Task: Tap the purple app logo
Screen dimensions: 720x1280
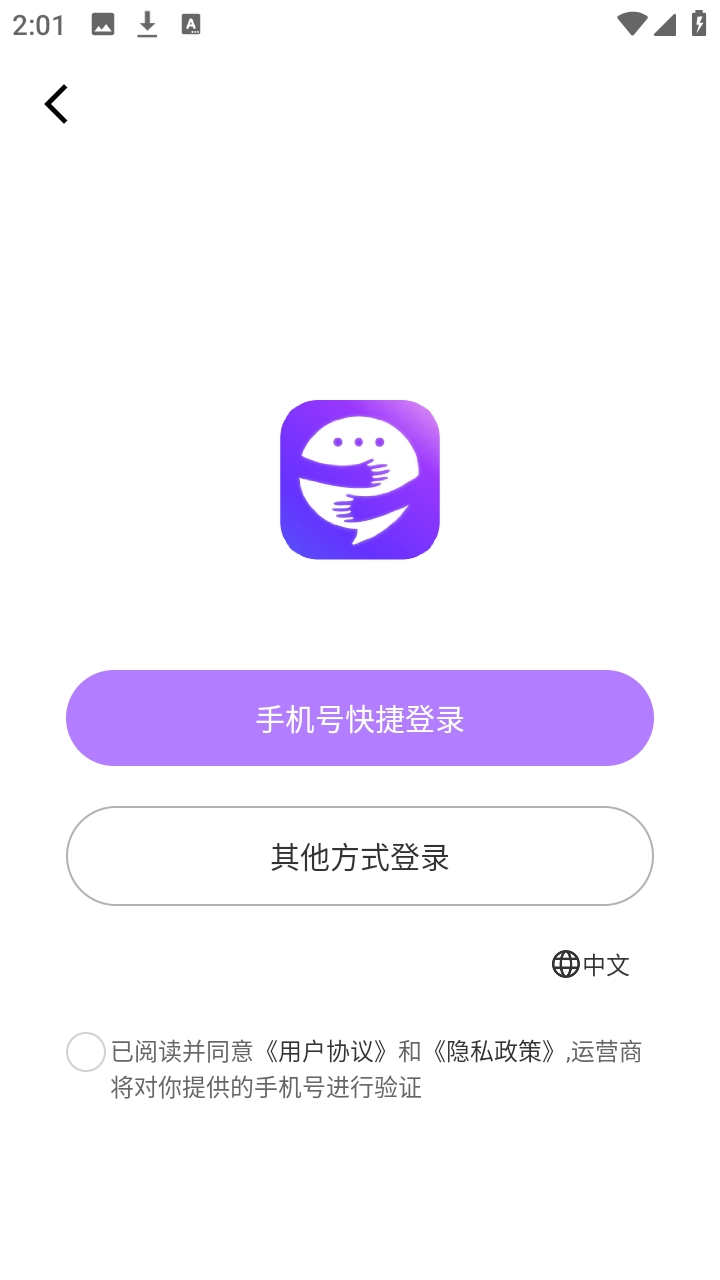Action: pyautogui.click(x=360, y=479)
